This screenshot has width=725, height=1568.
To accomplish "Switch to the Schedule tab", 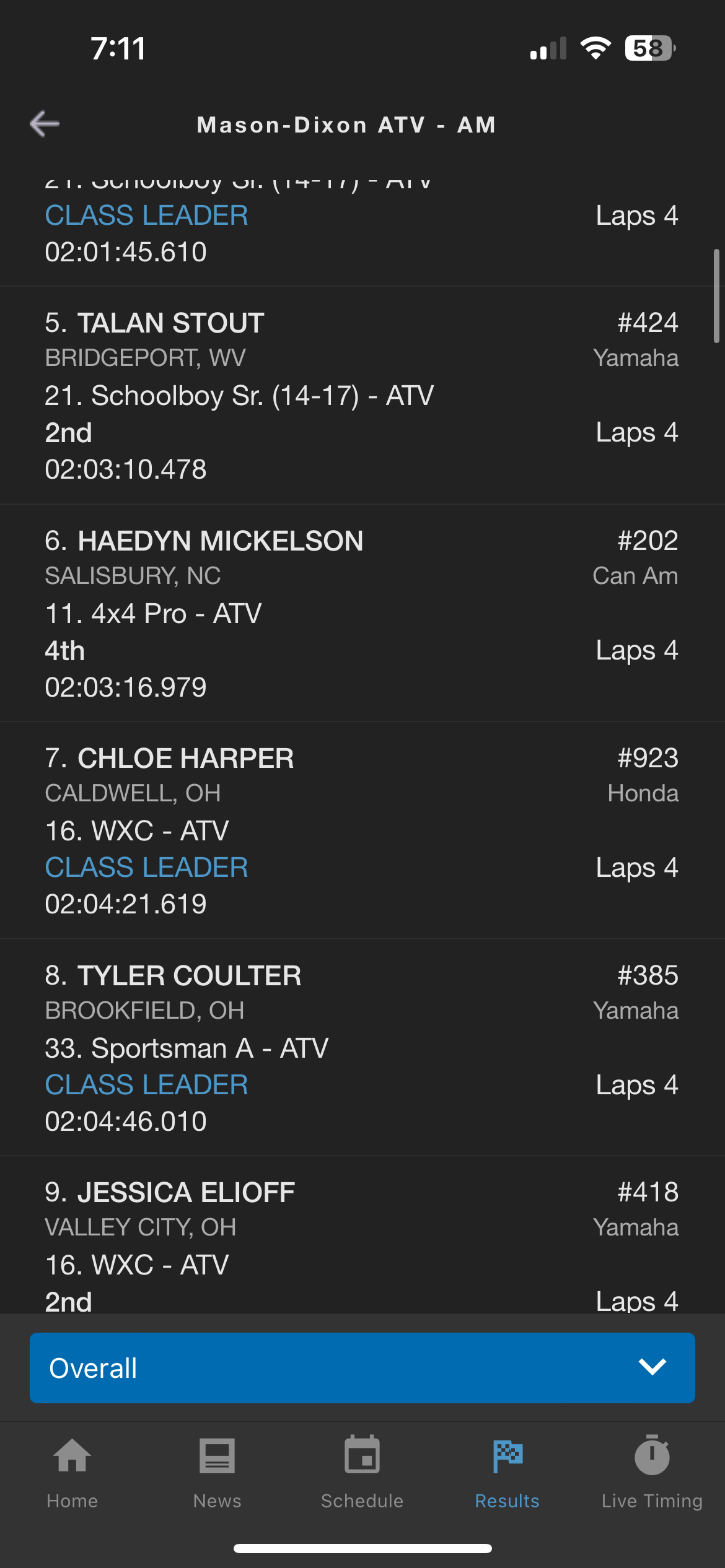I will coord(362,1473).
